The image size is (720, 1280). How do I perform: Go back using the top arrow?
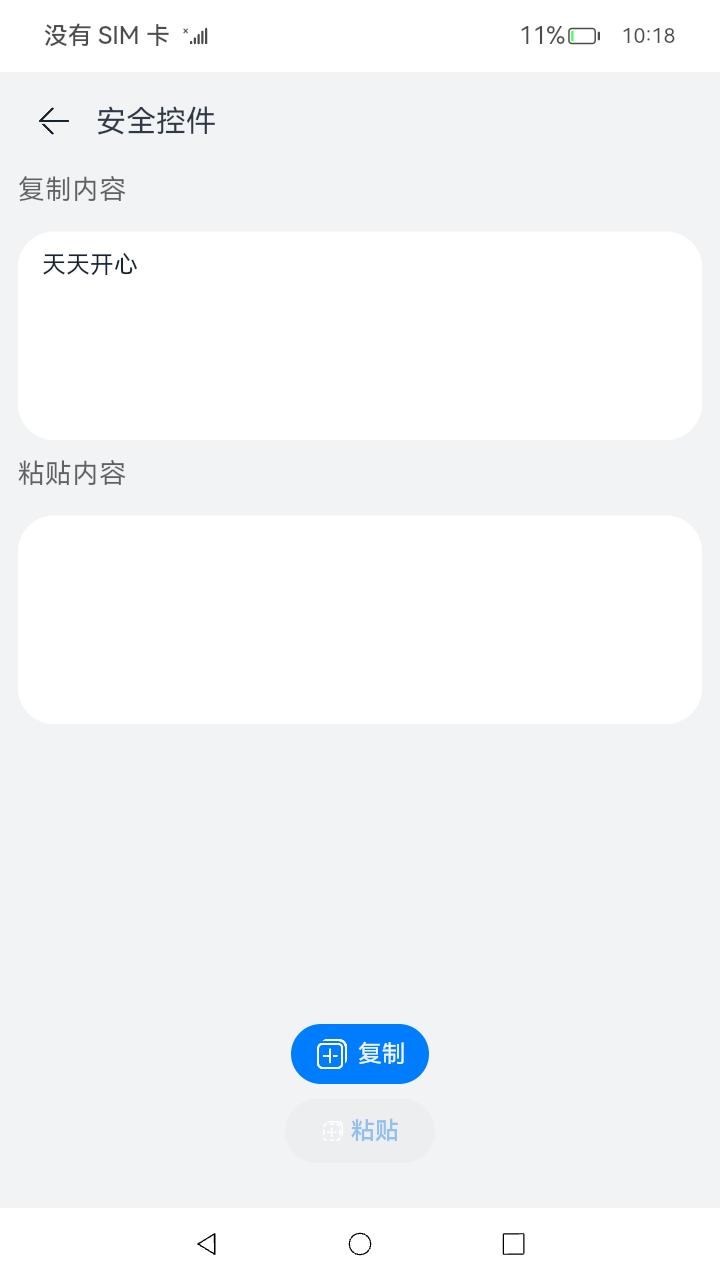coord(53,121)
